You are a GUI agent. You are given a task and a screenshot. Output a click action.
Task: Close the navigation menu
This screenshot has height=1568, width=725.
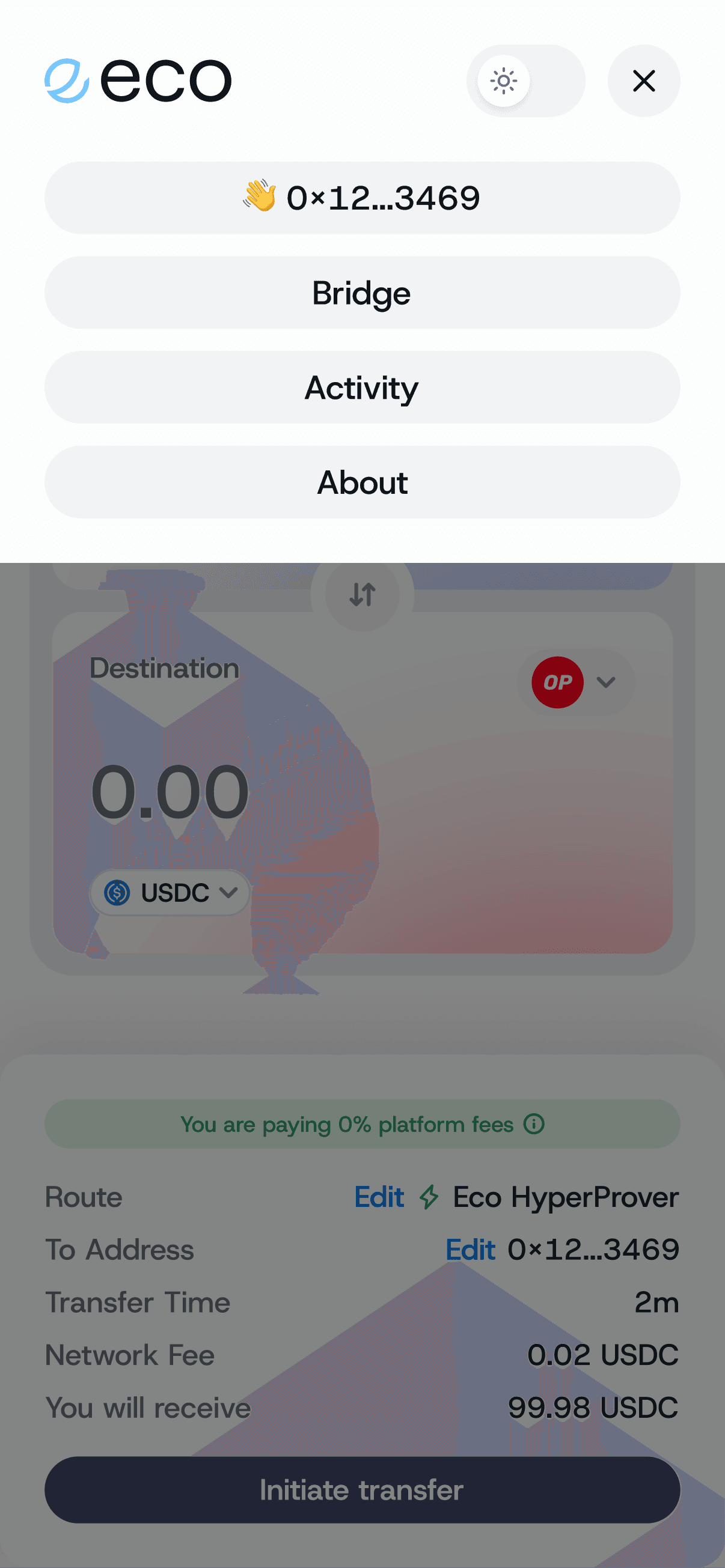[643, 81]
